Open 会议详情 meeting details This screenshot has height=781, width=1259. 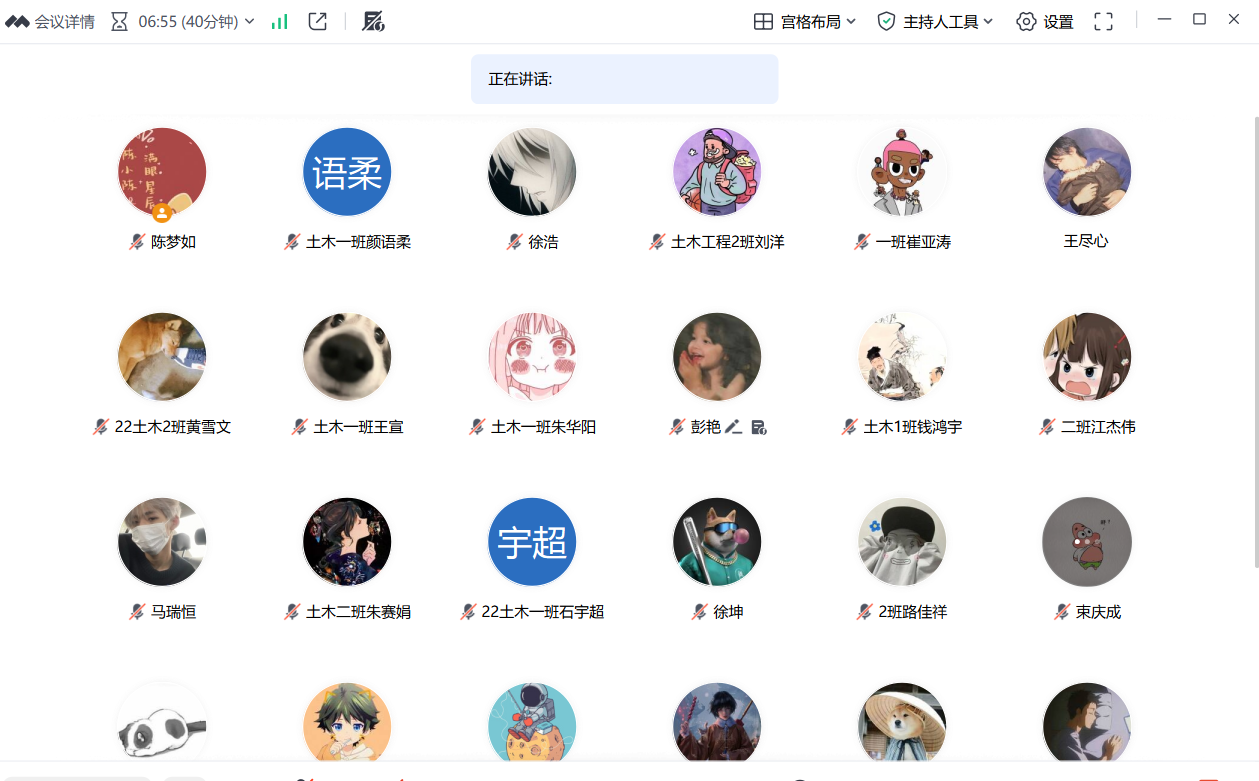pyautogui.click(x=50, y=21)
